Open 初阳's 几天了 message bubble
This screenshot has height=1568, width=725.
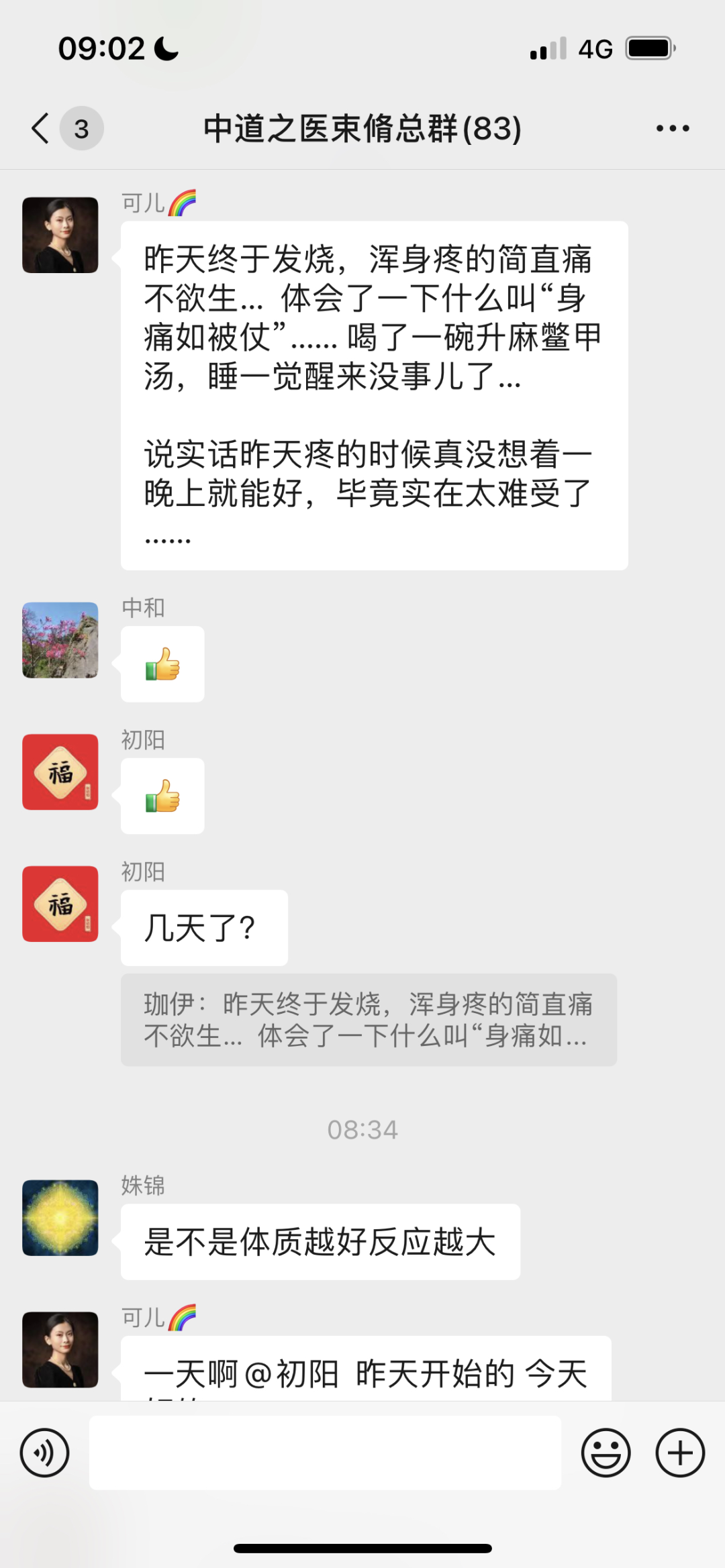coord(203,928)
